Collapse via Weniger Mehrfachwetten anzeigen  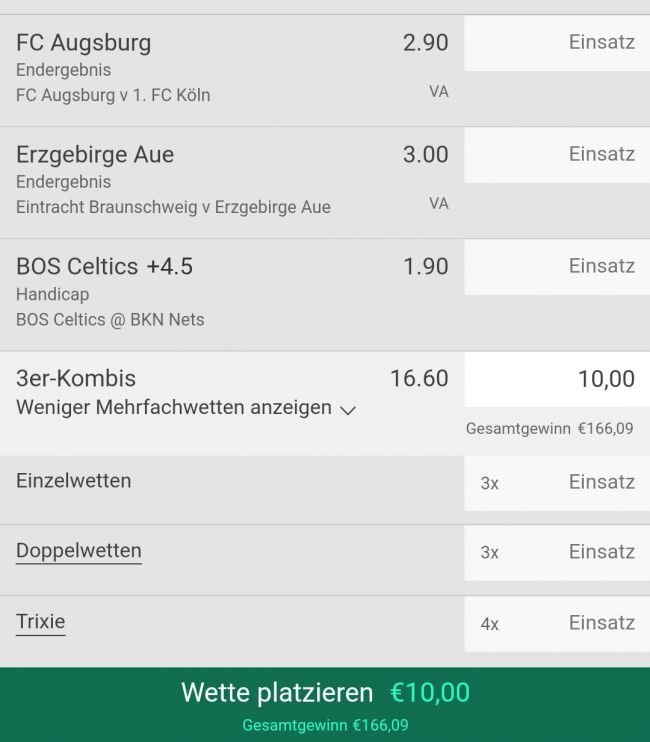pos(186,408)
